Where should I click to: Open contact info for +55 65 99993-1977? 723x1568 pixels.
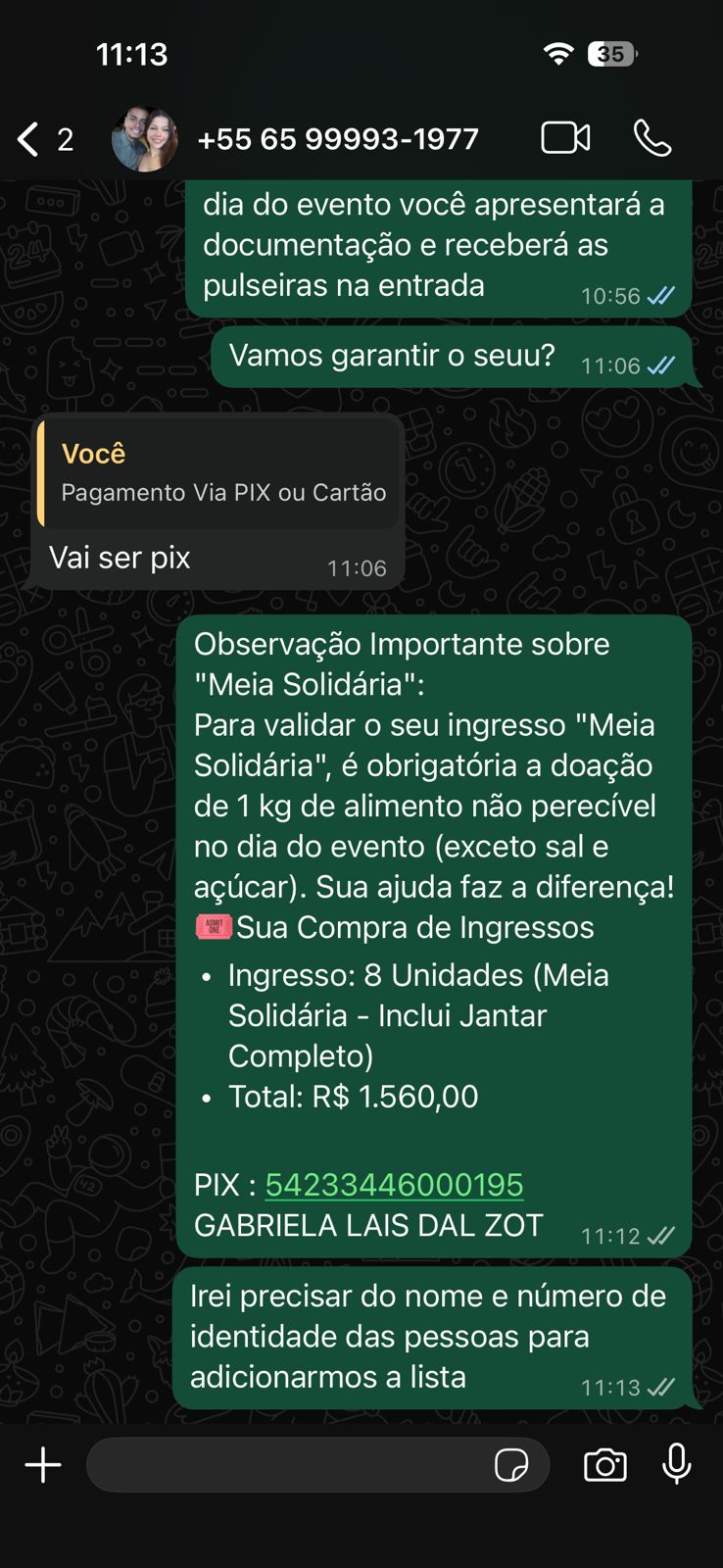point(337,139)
